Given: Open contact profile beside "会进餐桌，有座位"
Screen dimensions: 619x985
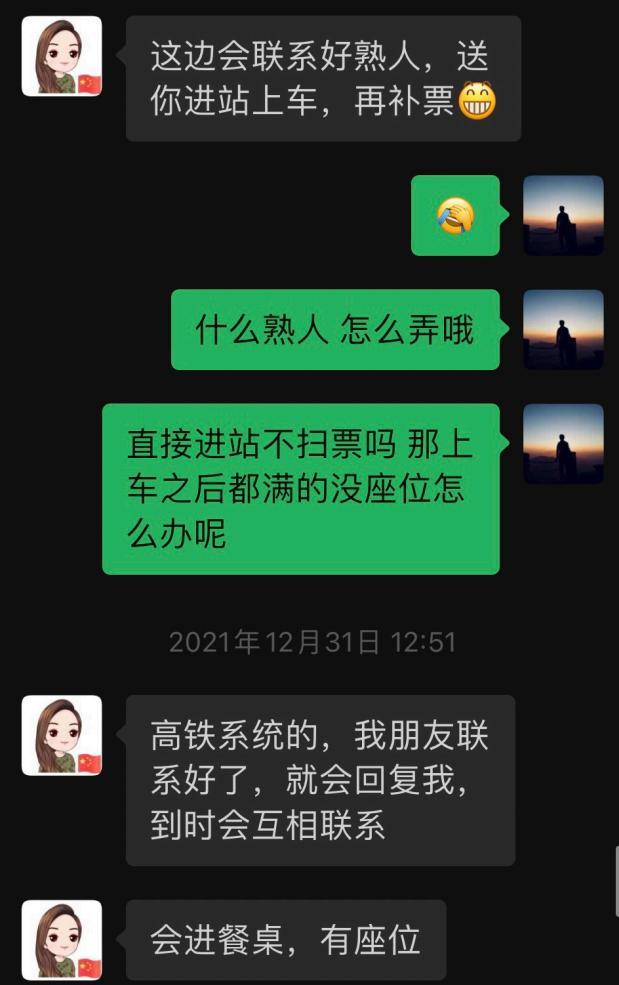Looking at the screenshot, I should [62, 939].
